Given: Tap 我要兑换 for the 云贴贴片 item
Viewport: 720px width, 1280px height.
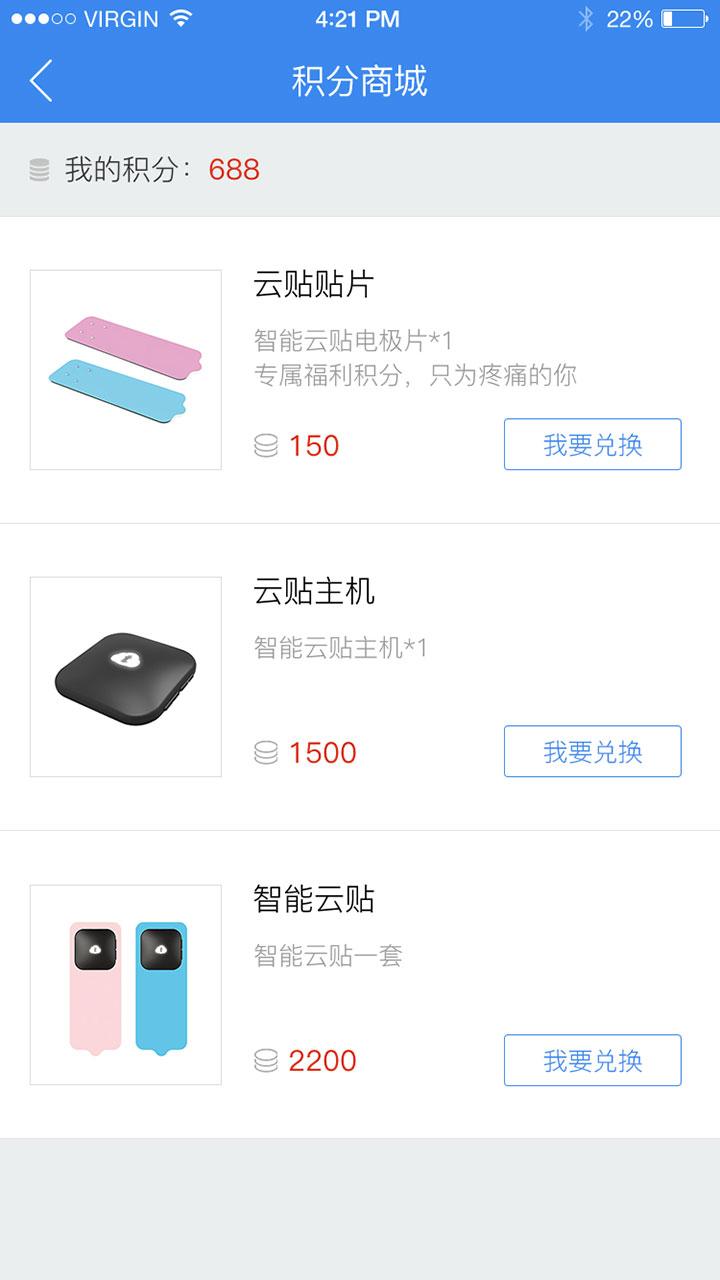Looking at the screenshot, I should coord(592,444).
